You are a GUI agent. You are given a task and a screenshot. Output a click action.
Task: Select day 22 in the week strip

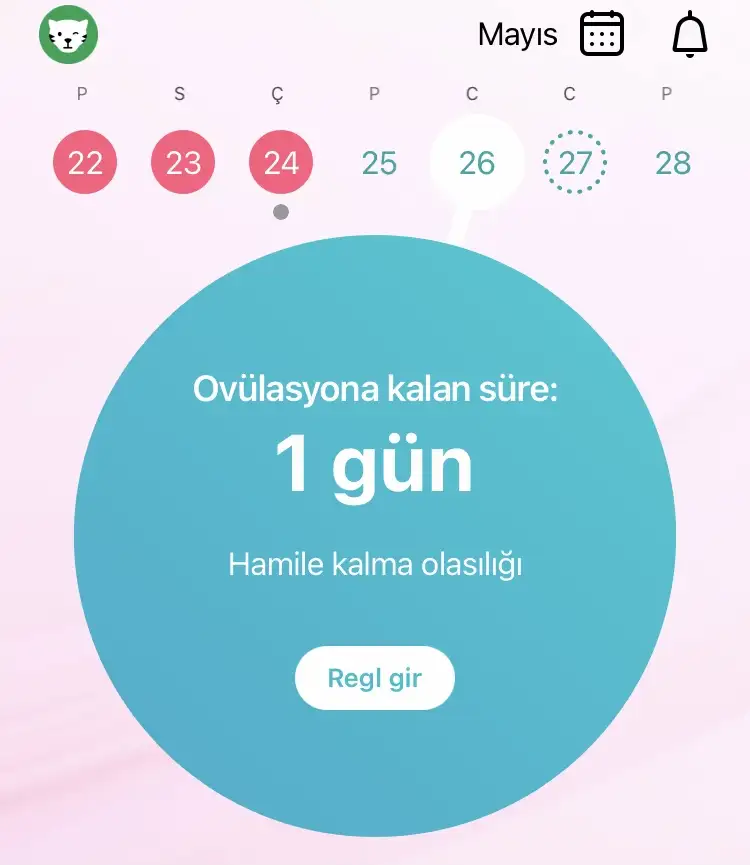pyautogui.click(x=85, y=162)
